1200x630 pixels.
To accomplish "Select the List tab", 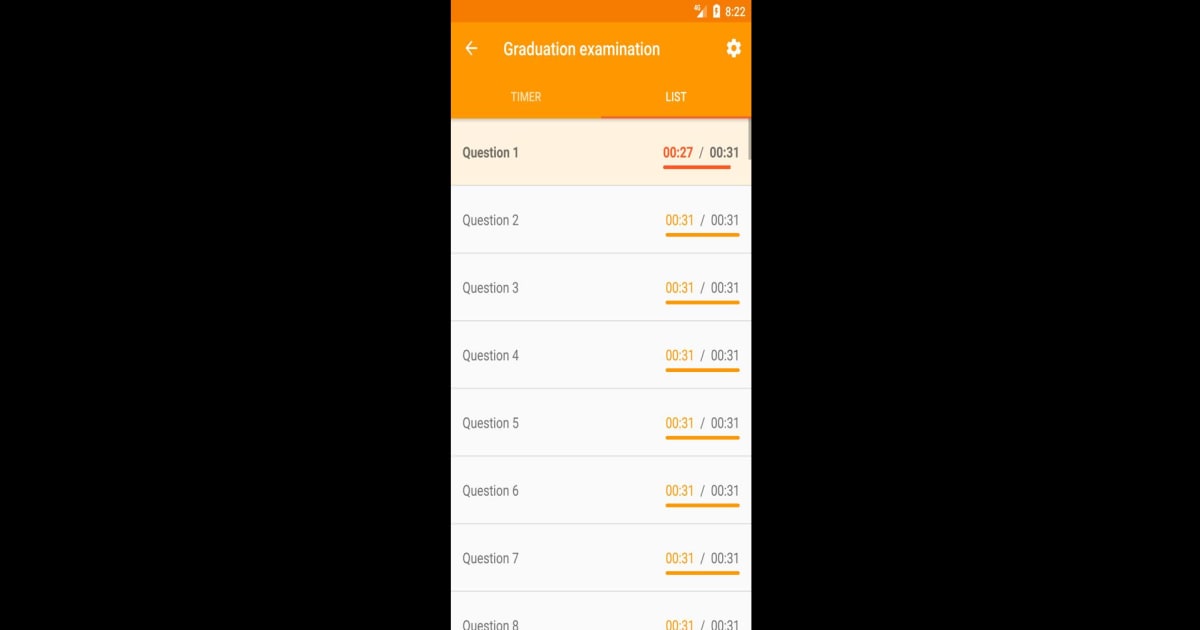I will click(676, 97).
